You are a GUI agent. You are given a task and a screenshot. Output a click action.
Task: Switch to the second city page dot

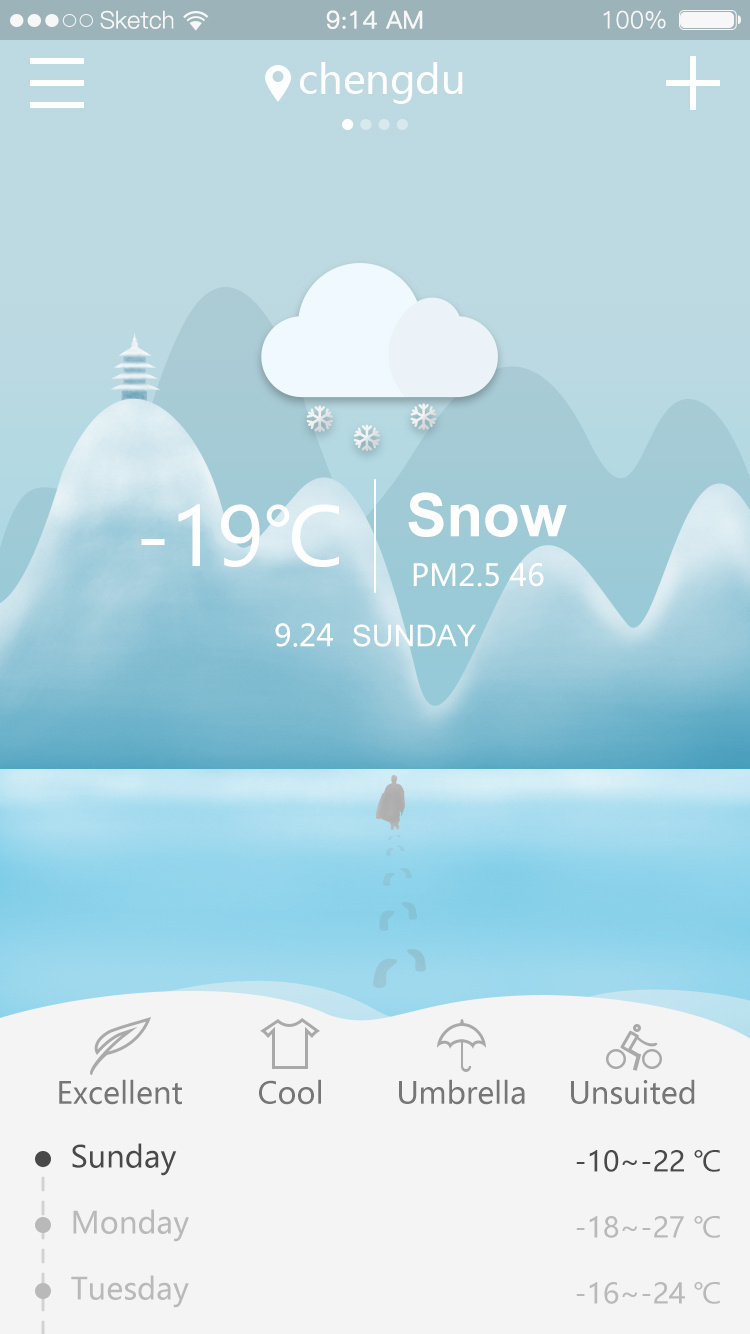click(365, 124)
